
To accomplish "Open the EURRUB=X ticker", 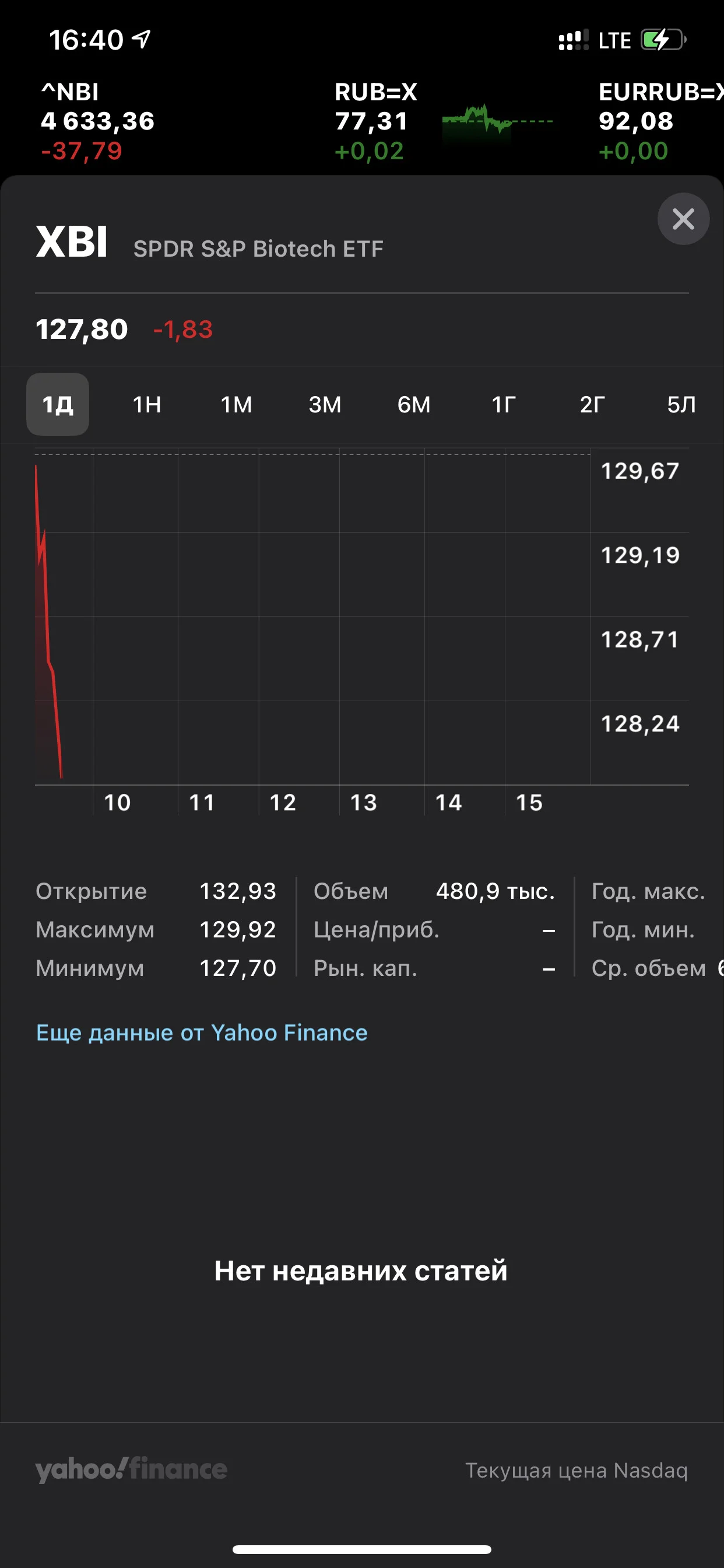I will (660, 122).
